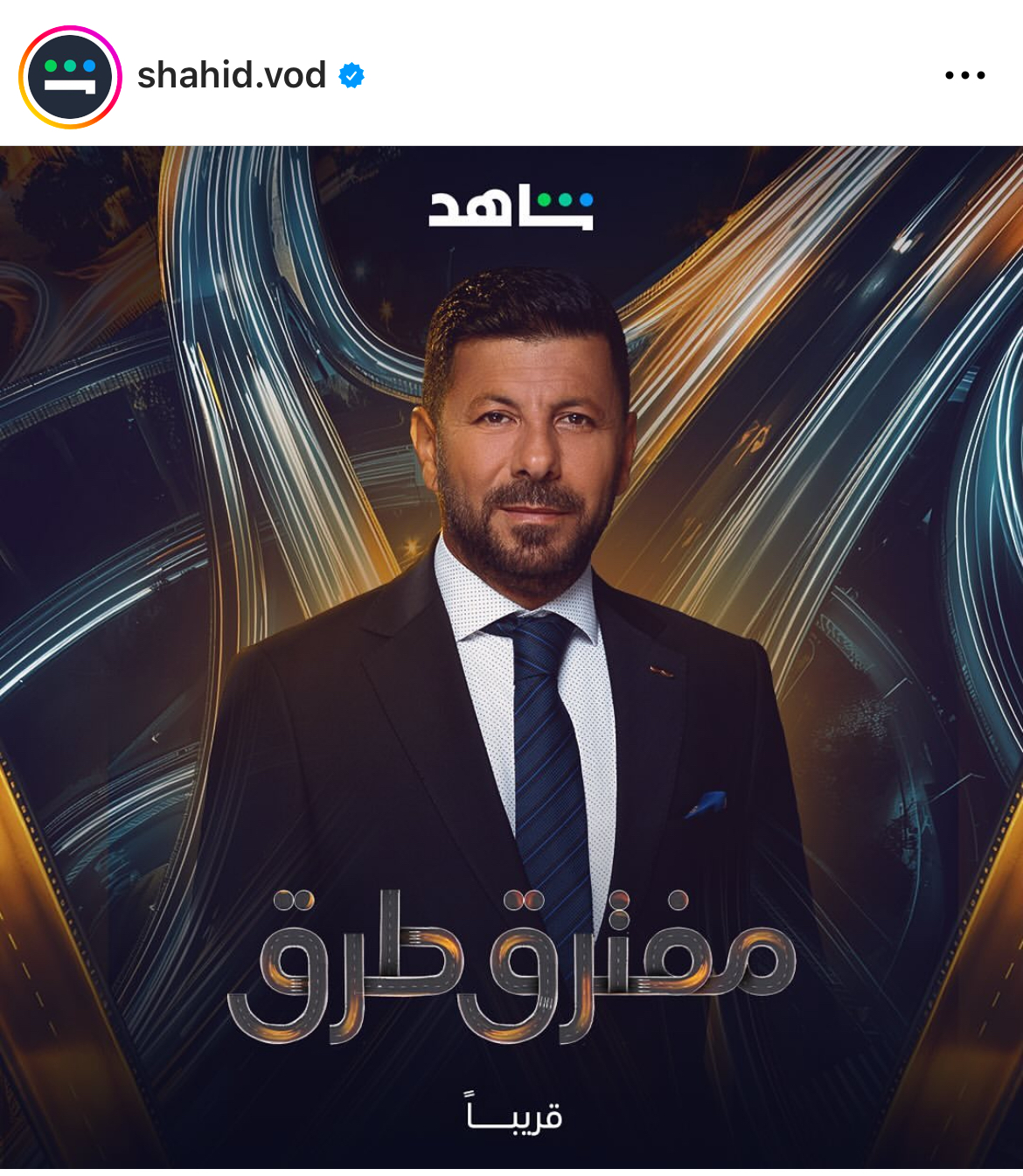
Task: Open the shahid.vod username link
Action: click(x=232, y=75)
